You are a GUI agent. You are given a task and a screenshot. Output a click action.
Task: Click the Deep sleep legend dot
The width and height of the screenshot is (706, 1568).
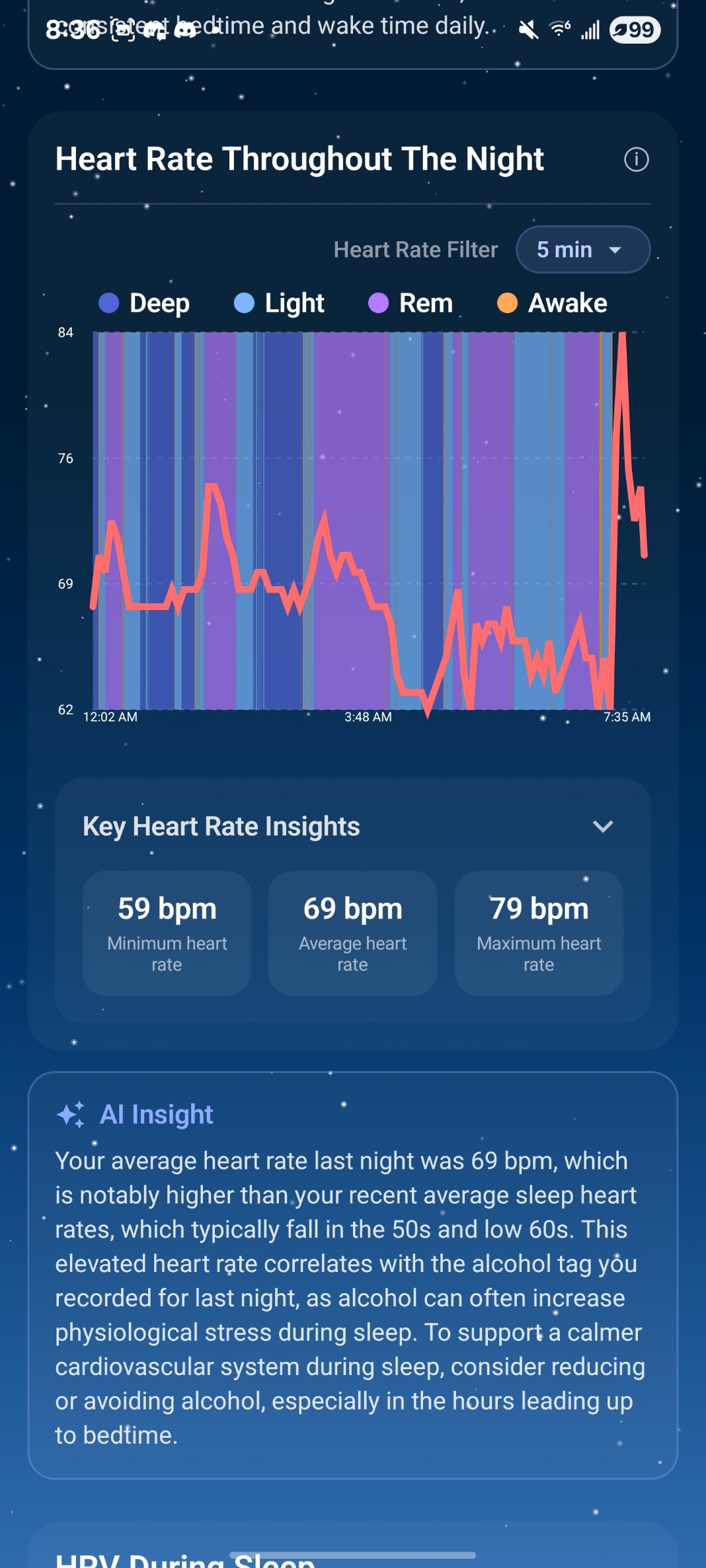click(x=108, y=303)
